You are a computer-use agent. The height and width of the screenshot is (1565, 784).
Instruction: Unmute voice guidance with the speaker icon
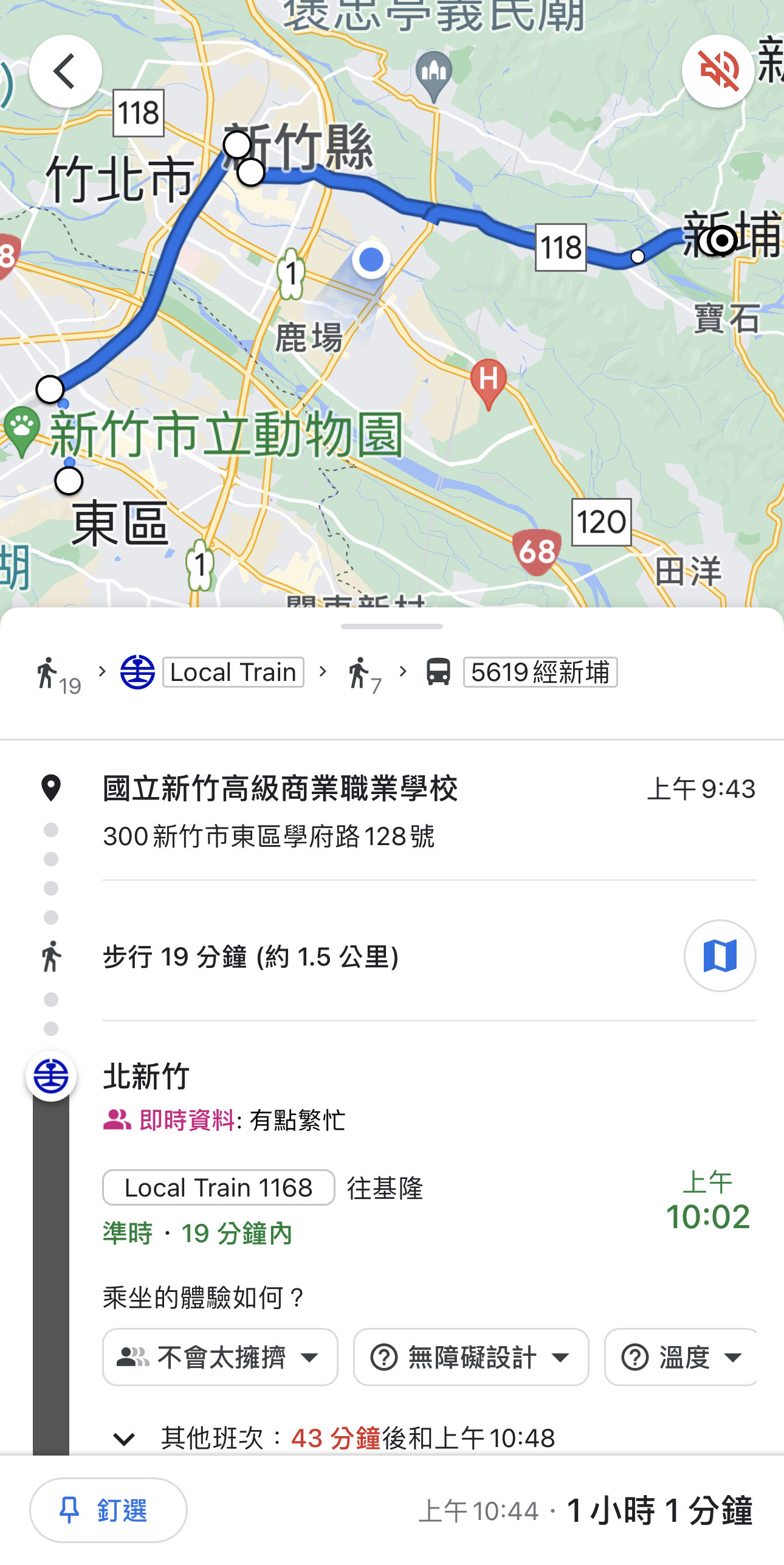click(718, 71)
